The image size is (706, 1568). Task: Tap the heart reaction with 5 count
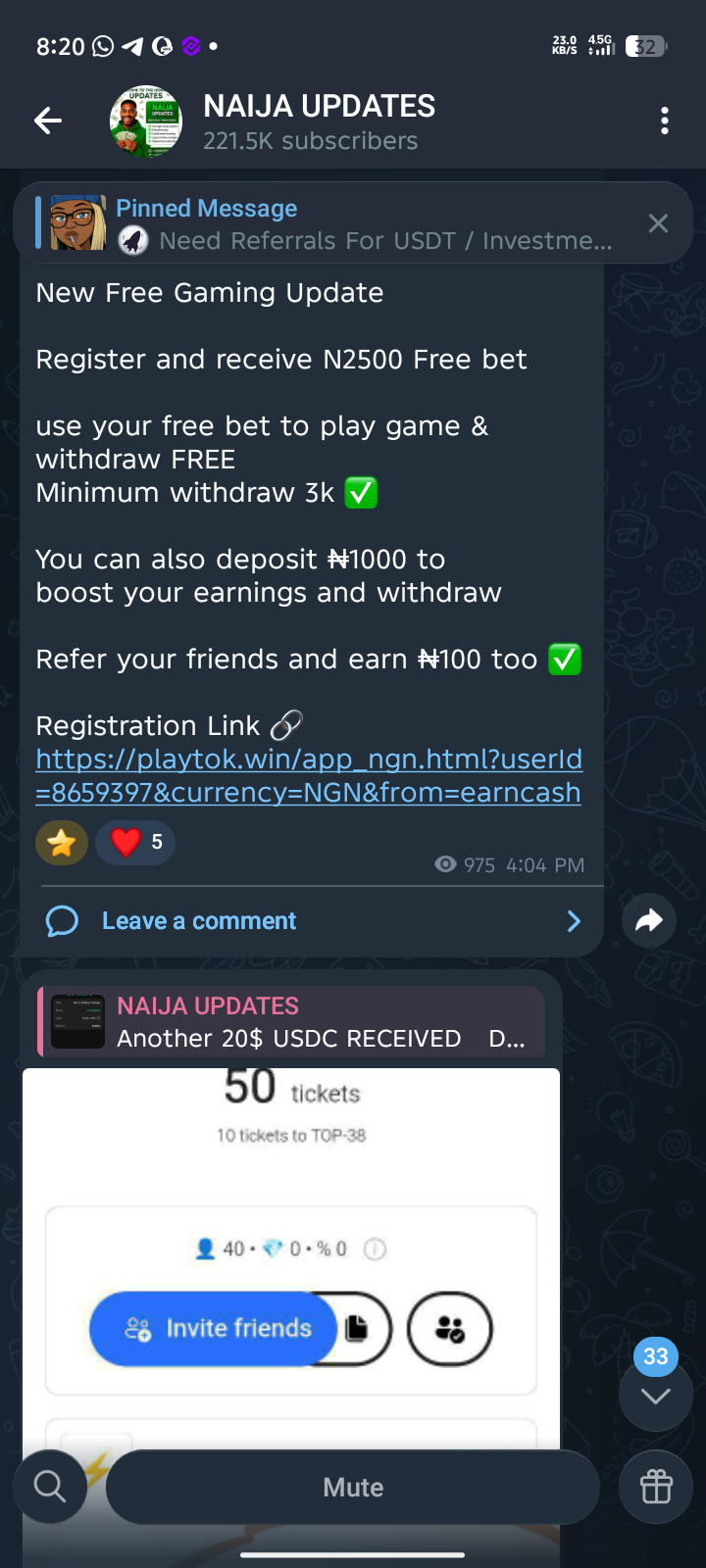pyautogui.click(x=135, y=843)
